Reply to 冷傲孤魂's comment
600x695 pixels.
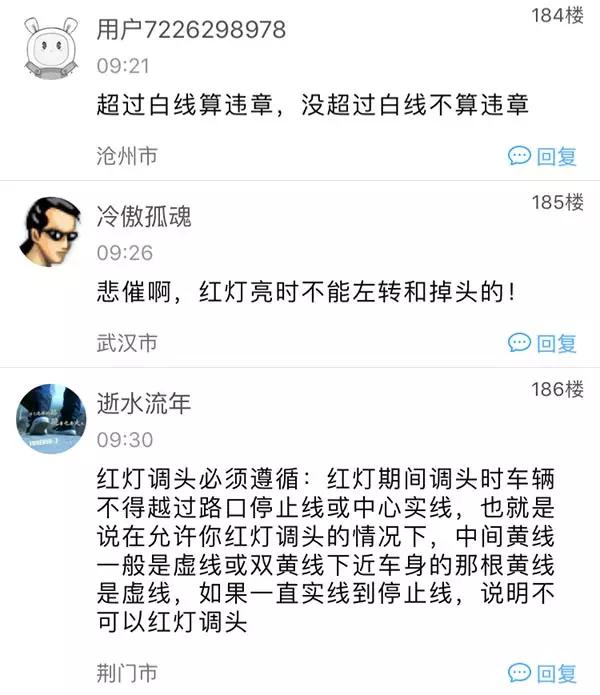point(543,344)
